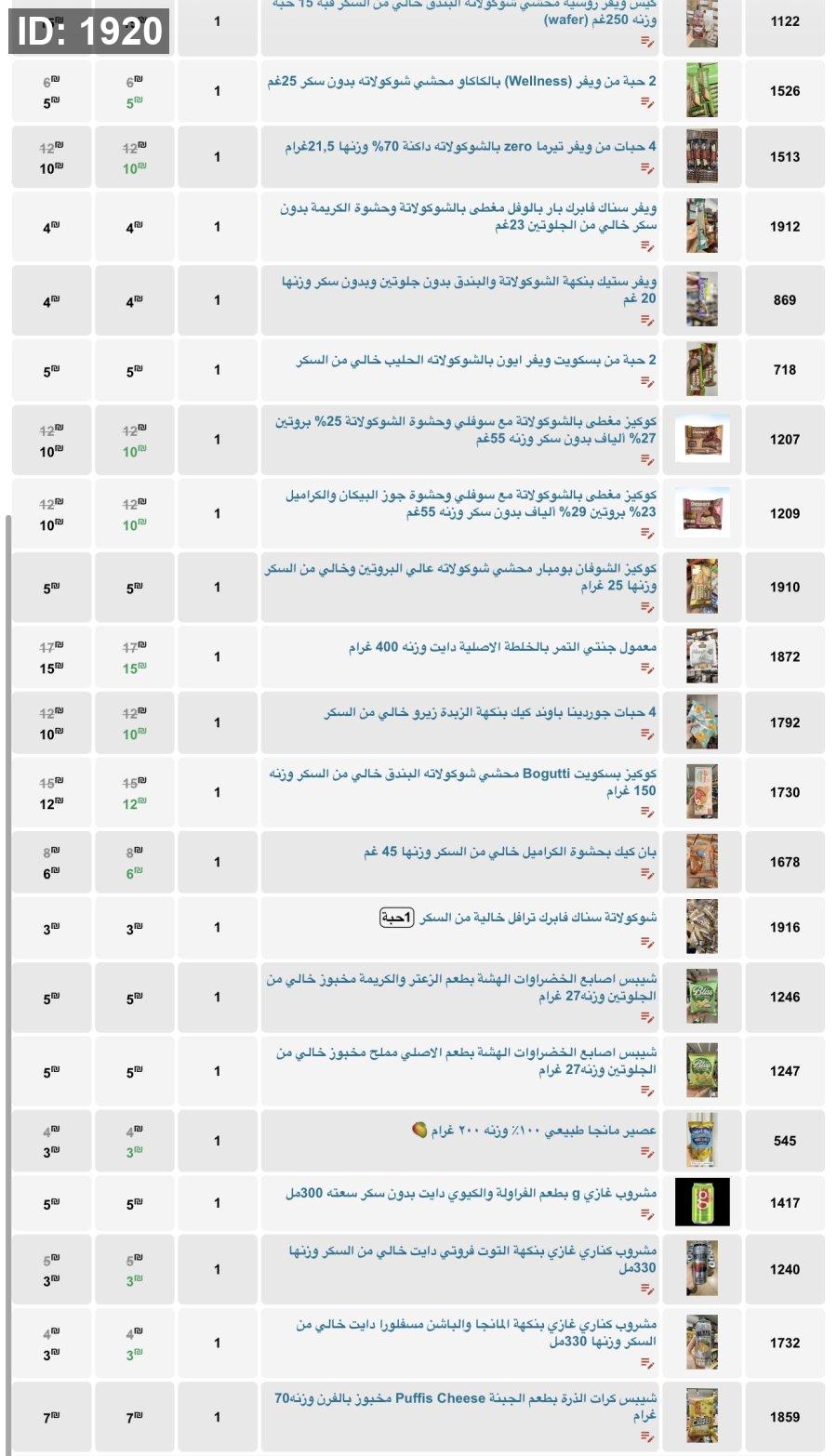View product image of item 1209
837x1456 pixels.
pos(702,513)
